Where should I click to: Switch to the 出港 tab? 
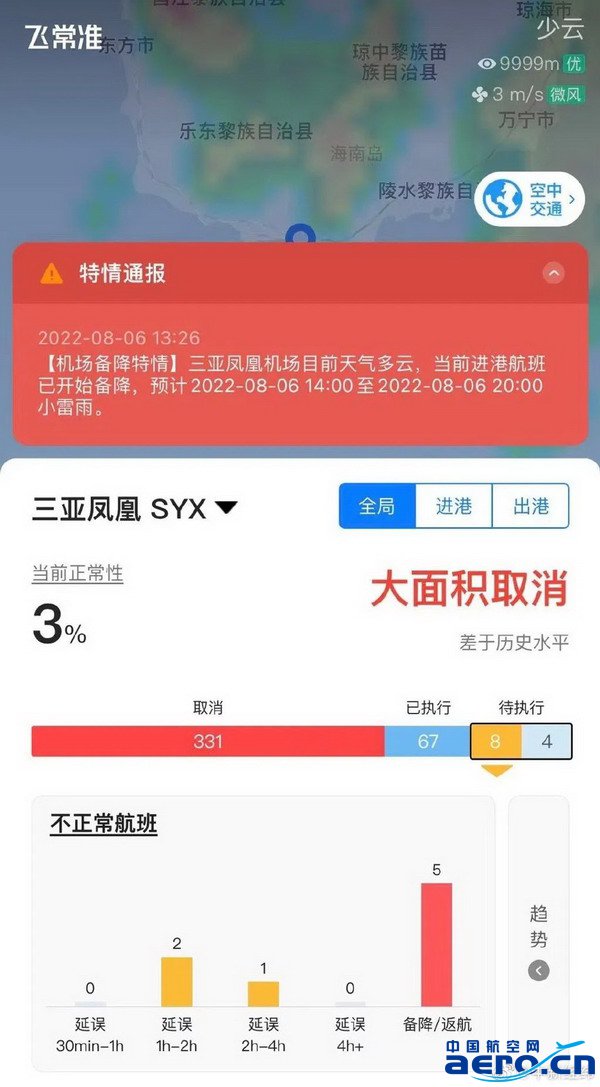click(x=531, y=506)
